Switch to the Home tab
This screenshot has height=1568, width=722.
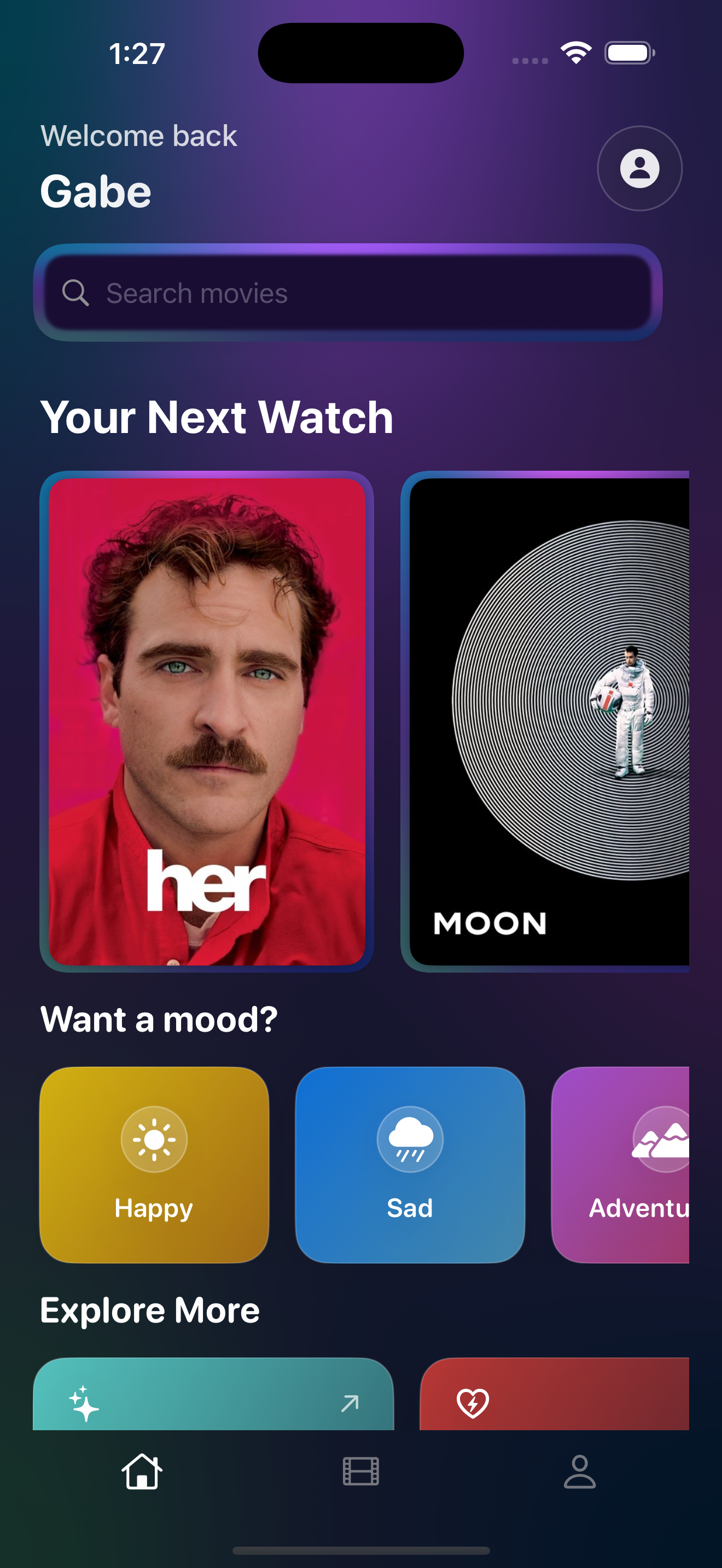(x=142, y=1472)
